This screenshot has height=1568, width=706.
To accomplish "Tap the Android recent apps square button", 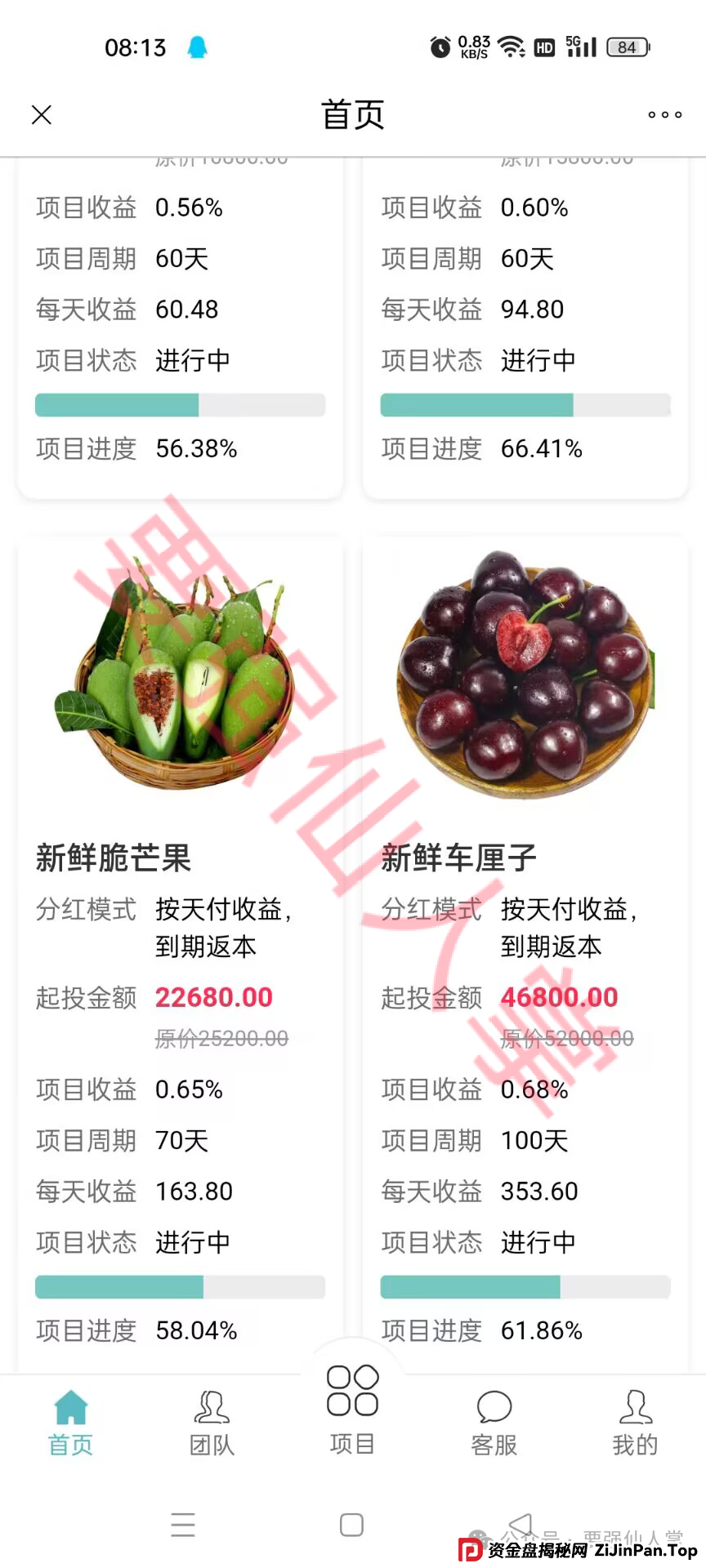I will tap(351, 1524).
